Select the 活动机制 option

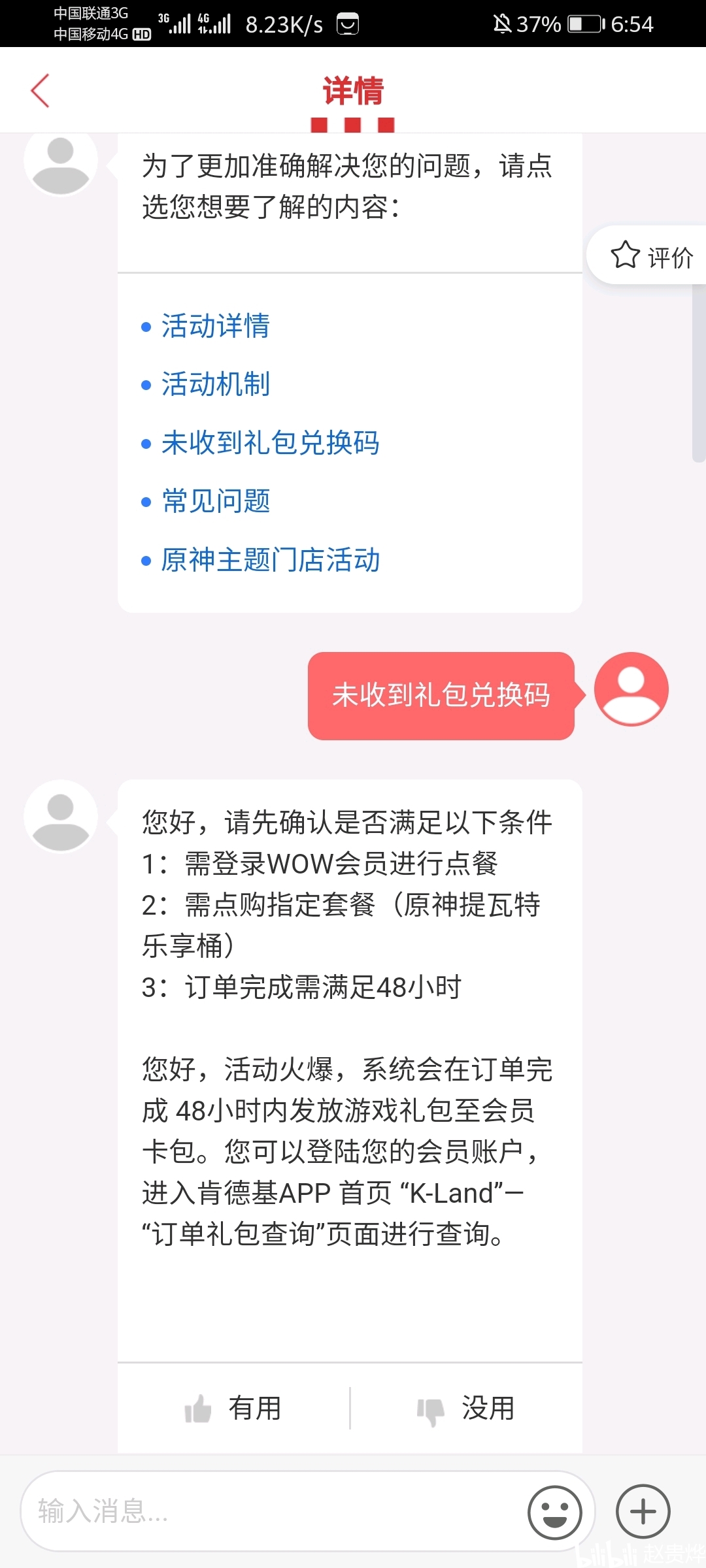click(215, 384)
